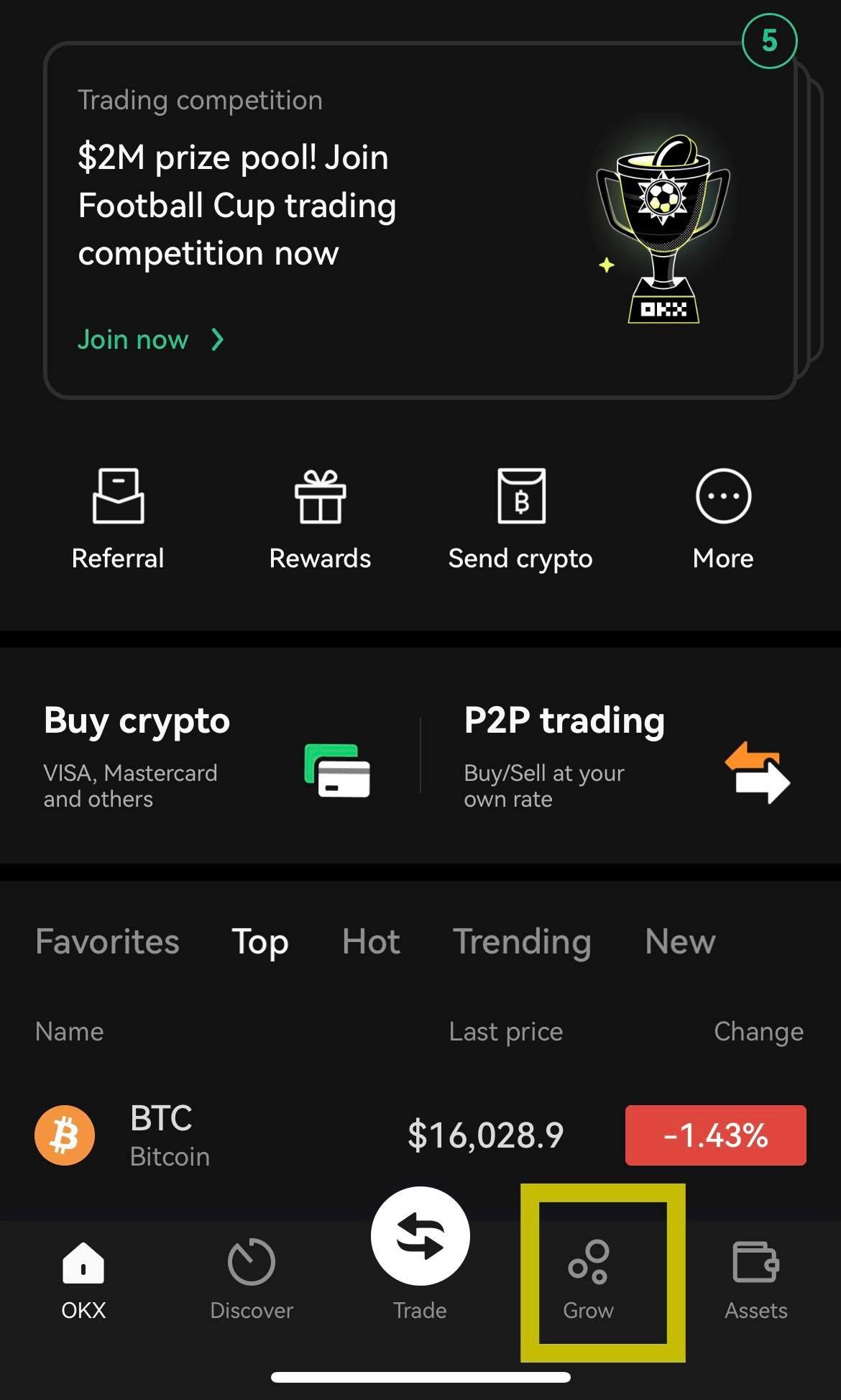Open P2P trading
Image resolution: width=841 pixels, height=1400 pixels.
[x=625, y=756]
